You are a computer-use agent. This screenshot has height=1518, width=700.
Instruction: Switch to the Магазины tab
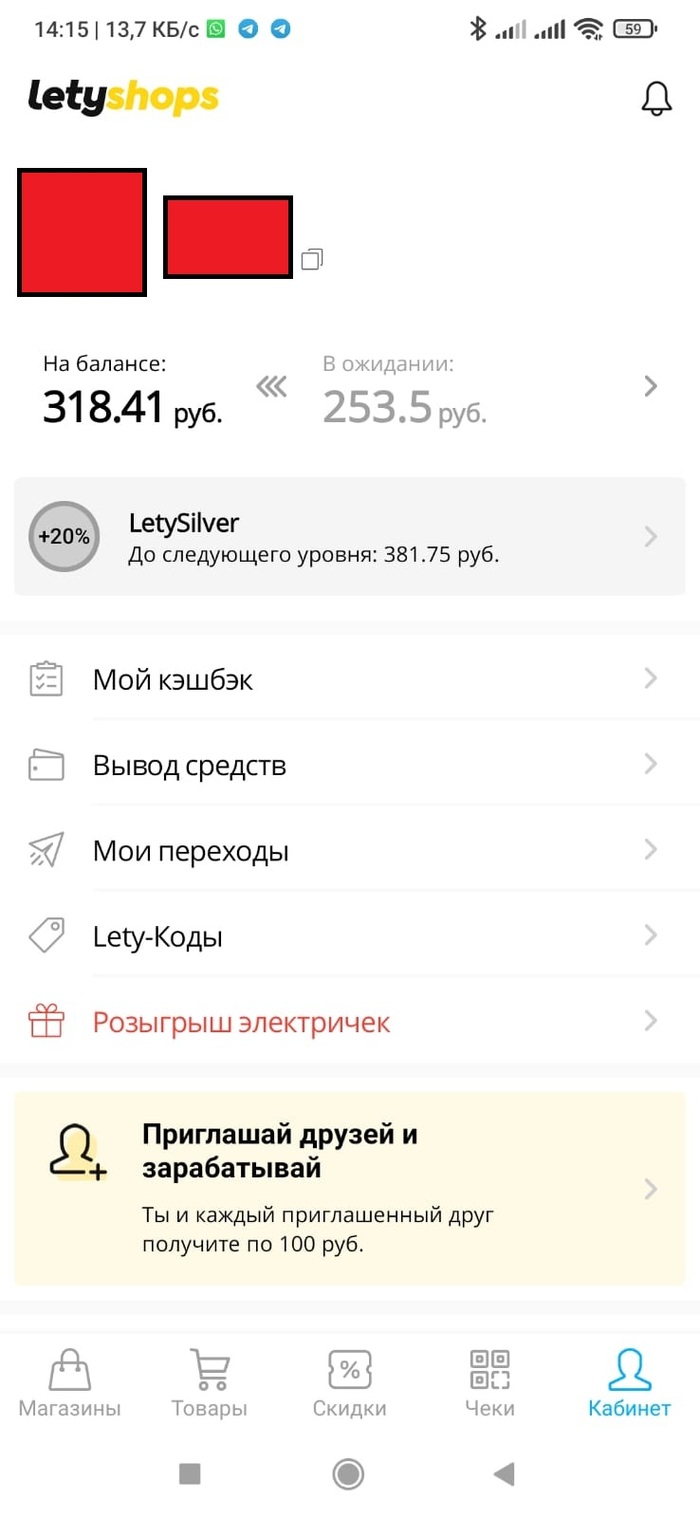pyautogui.click(x=70, y=1384)
